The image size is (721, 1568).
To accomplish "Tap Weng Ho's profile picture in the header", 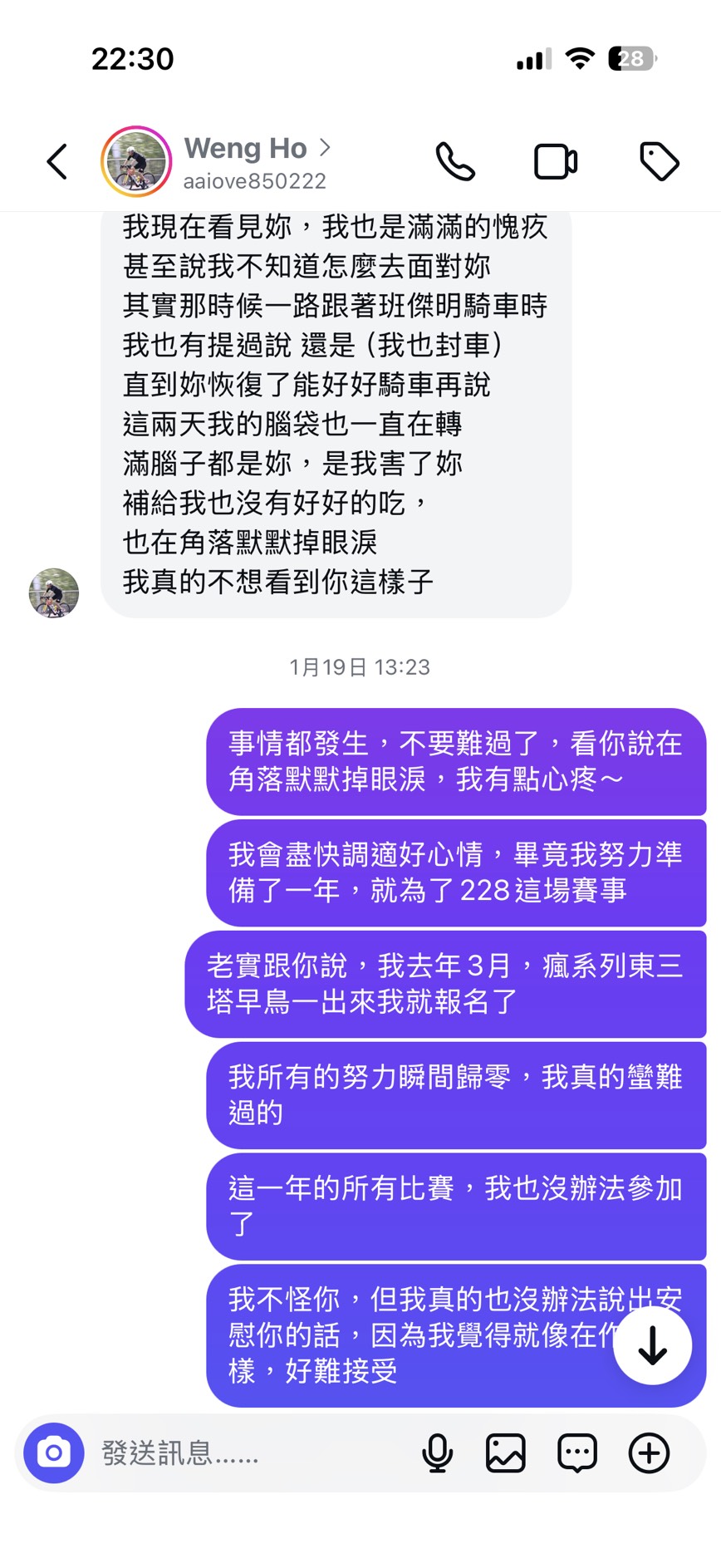I will pyautogui.click(x=135, y=161).
